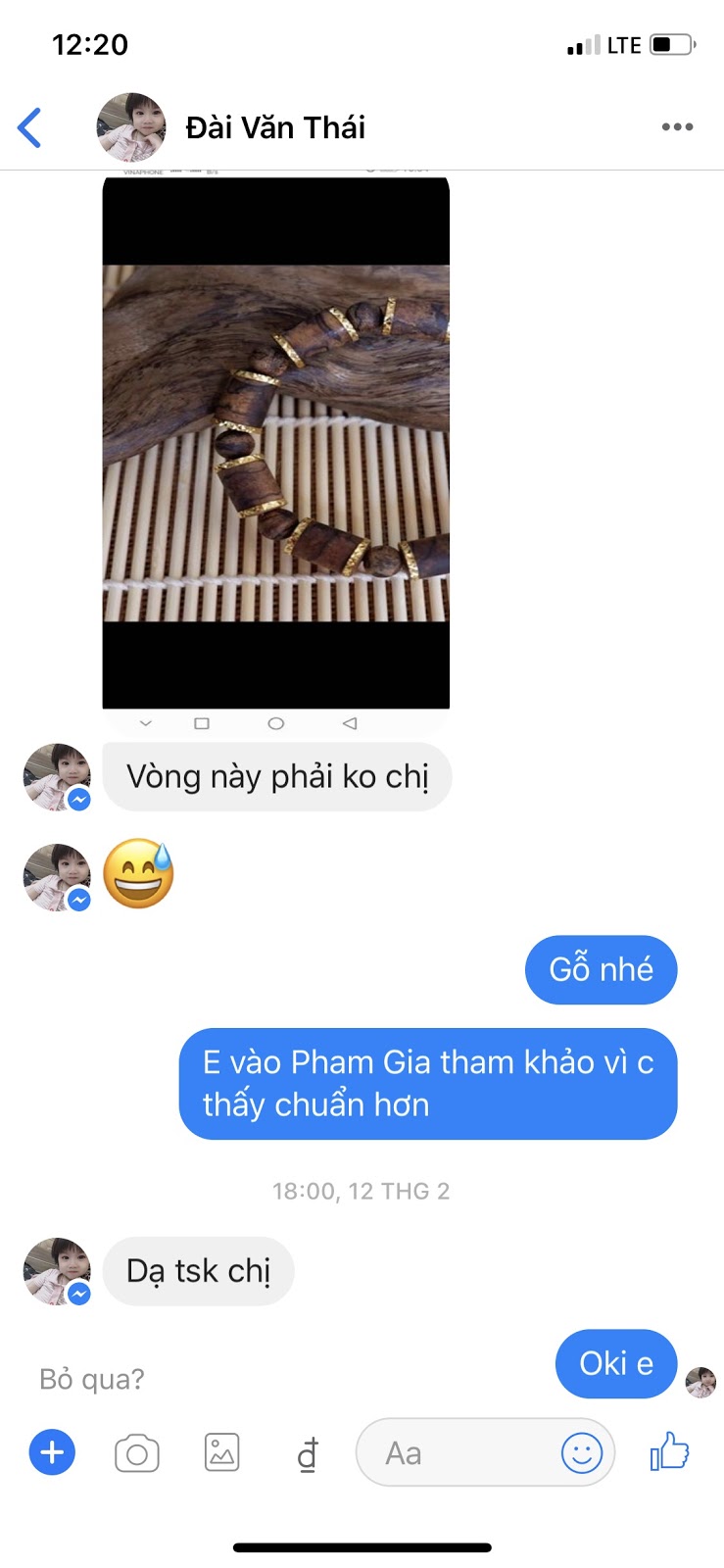Viewport: 724px width, 1568px height.
Task: Open the camera to take a photo
Action: coord(137,1453)
